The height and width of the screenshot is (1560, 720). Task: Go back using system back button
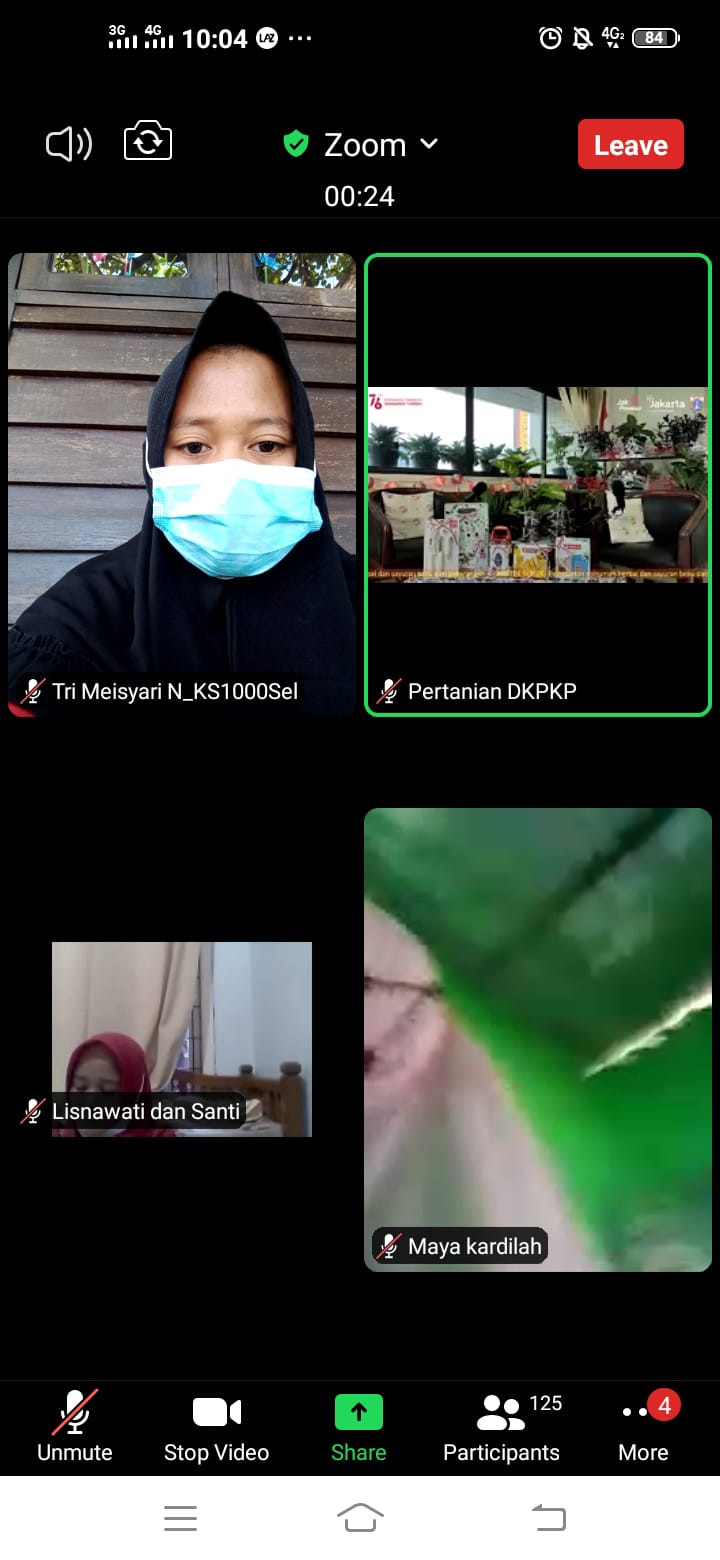[x=547, y=1519]
